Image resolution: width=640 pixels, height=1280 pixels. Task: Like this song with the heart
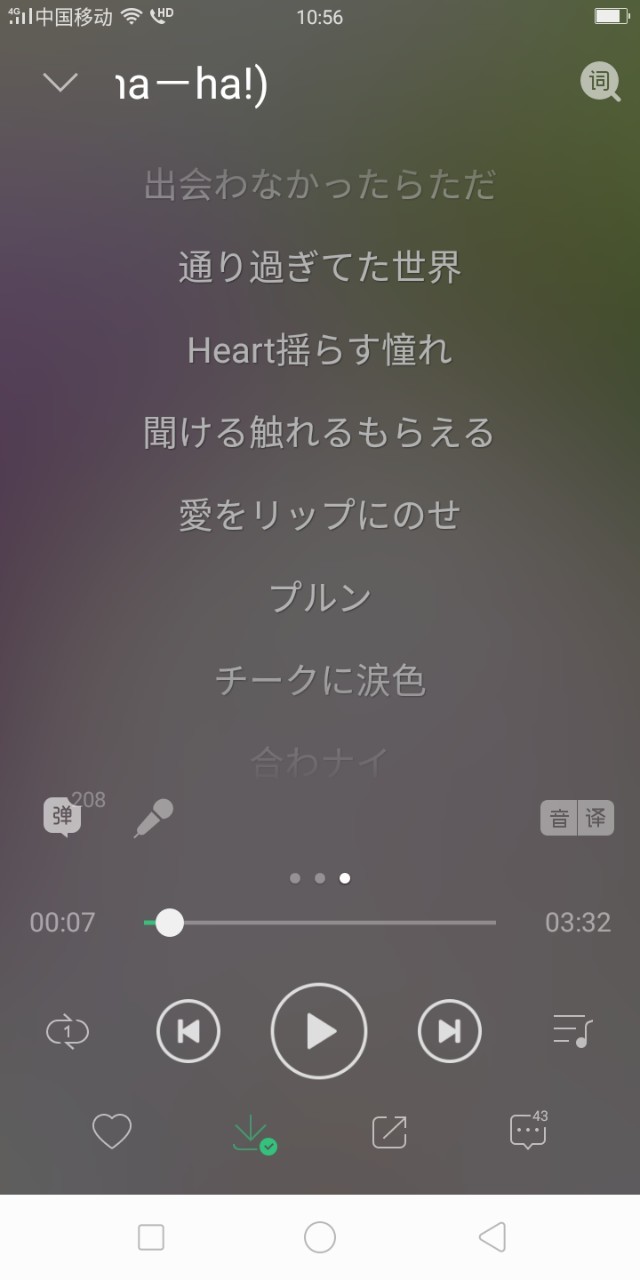[x=112, y=1132]
